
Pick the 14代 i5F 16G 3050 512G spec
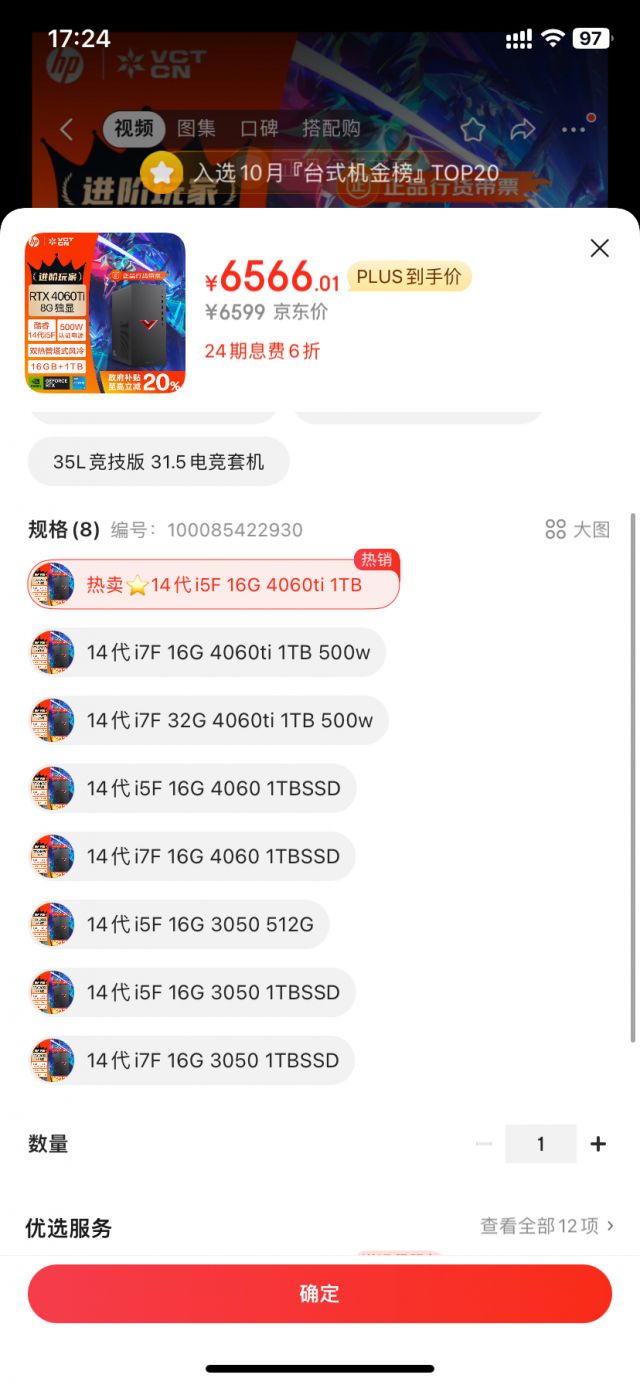(179, 924)
